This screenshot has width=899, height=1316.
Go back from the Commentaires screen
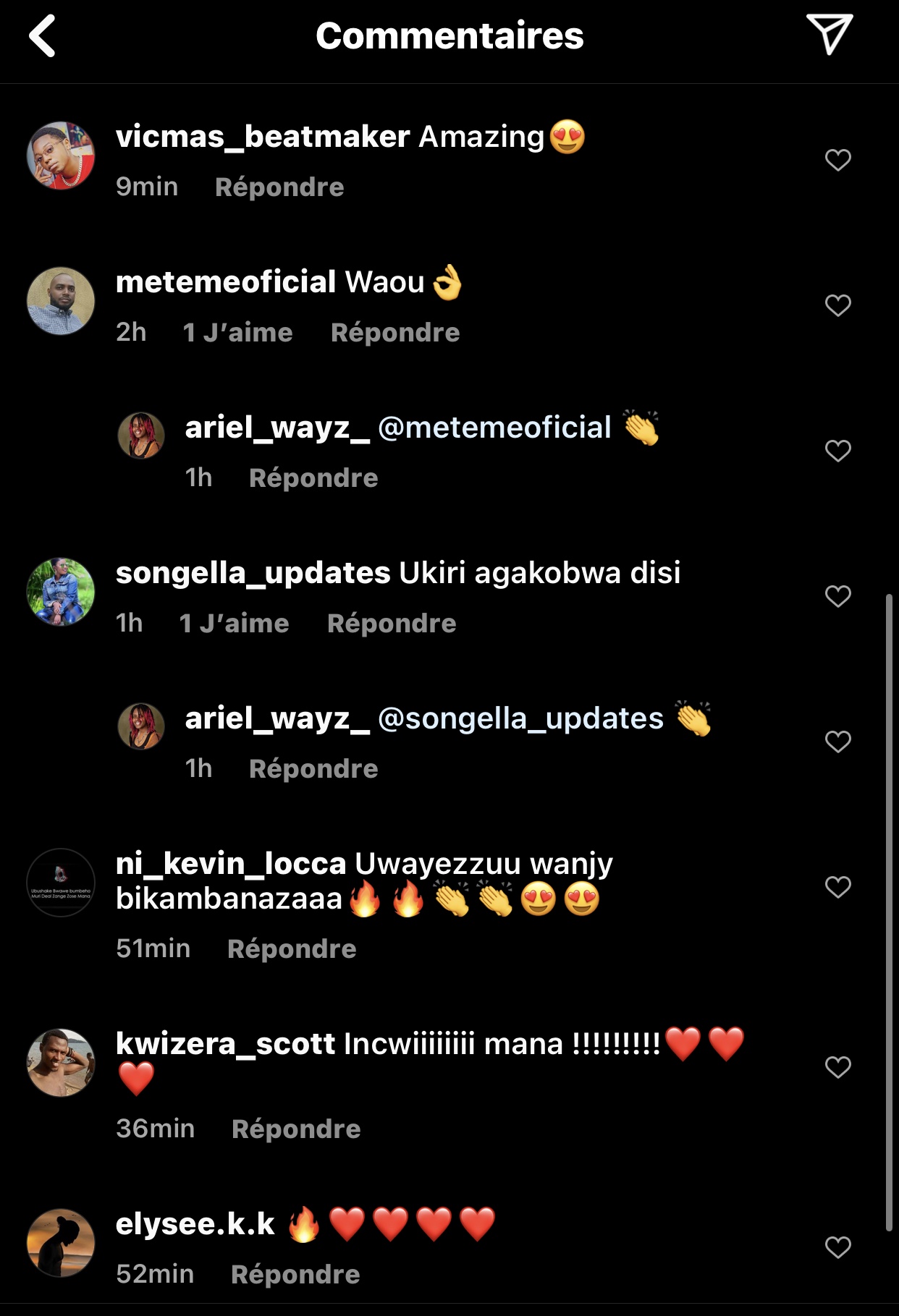point(43,36)
